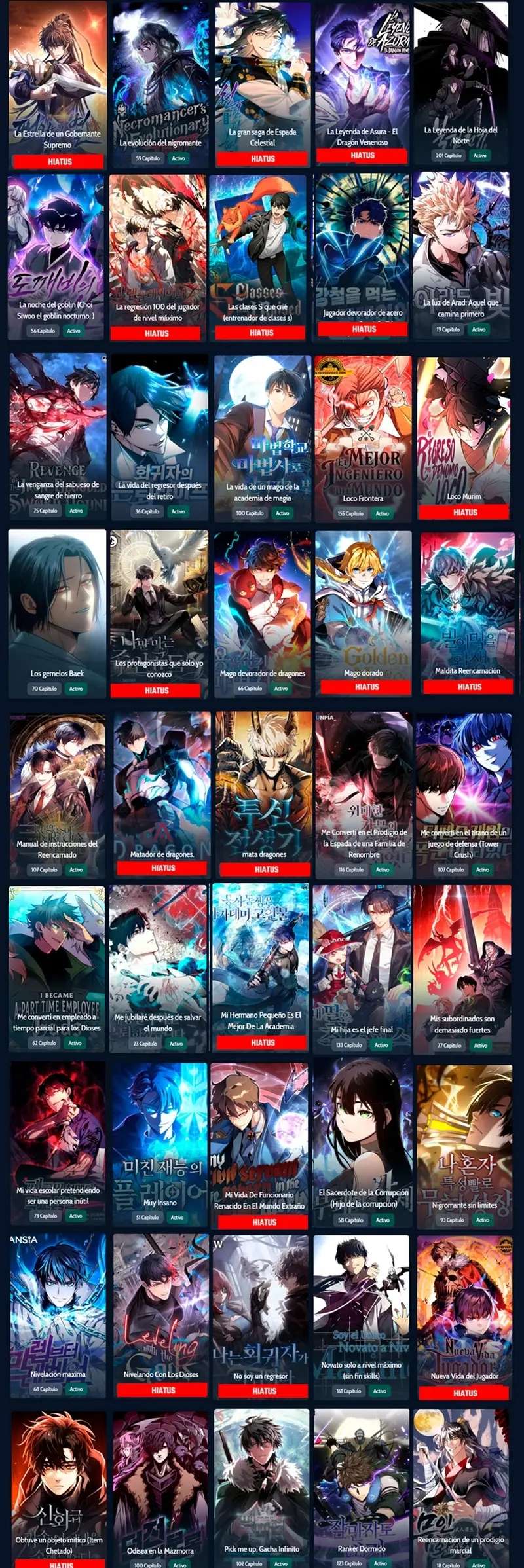Open La Leyenda de la Hoja del Norte
Image resolution: width=524 pixels, height=1568 pixels.
tap(461, 83)
